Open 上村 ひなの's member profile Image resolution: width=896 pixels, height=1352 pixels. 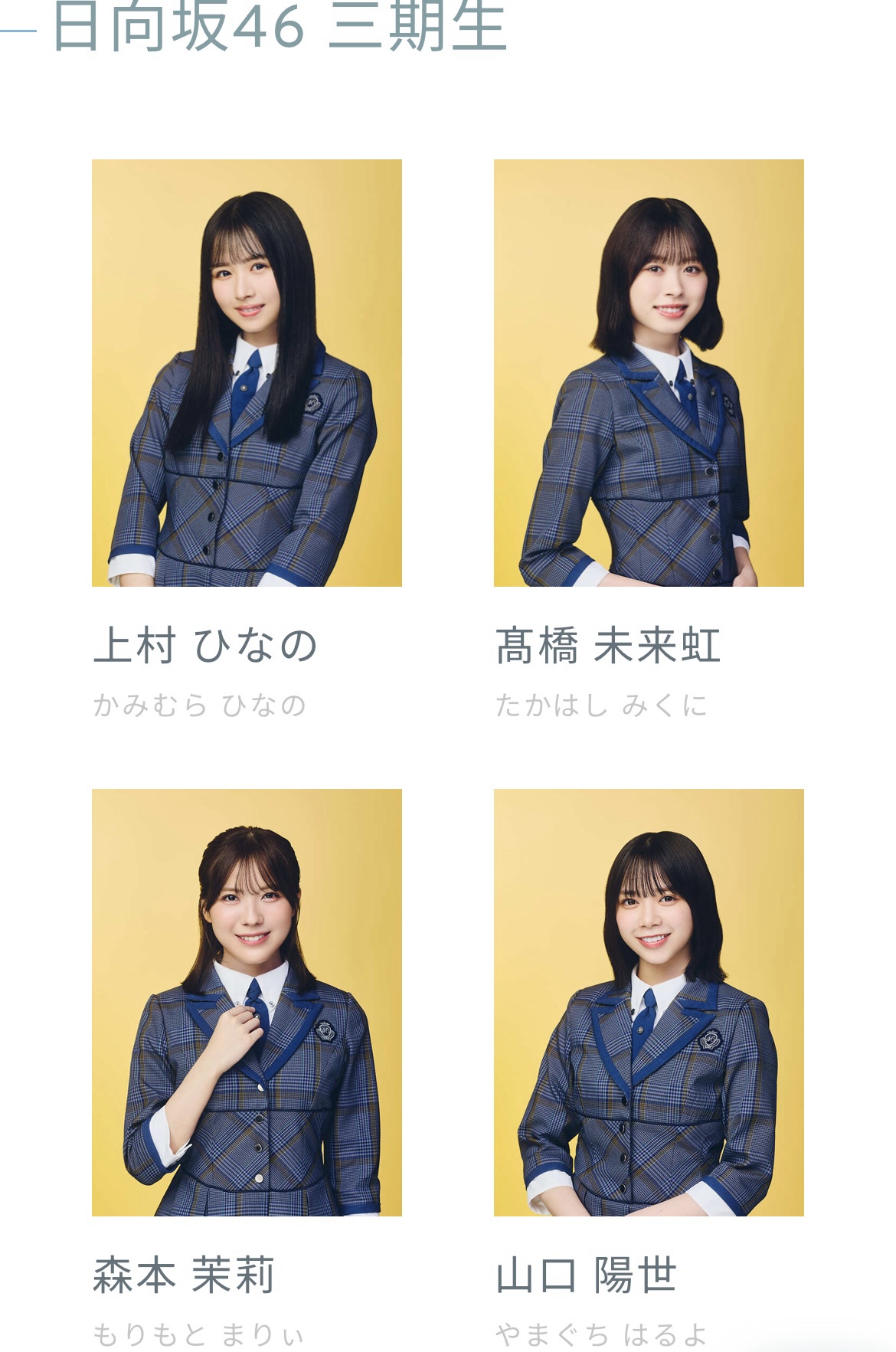[247, 373]
